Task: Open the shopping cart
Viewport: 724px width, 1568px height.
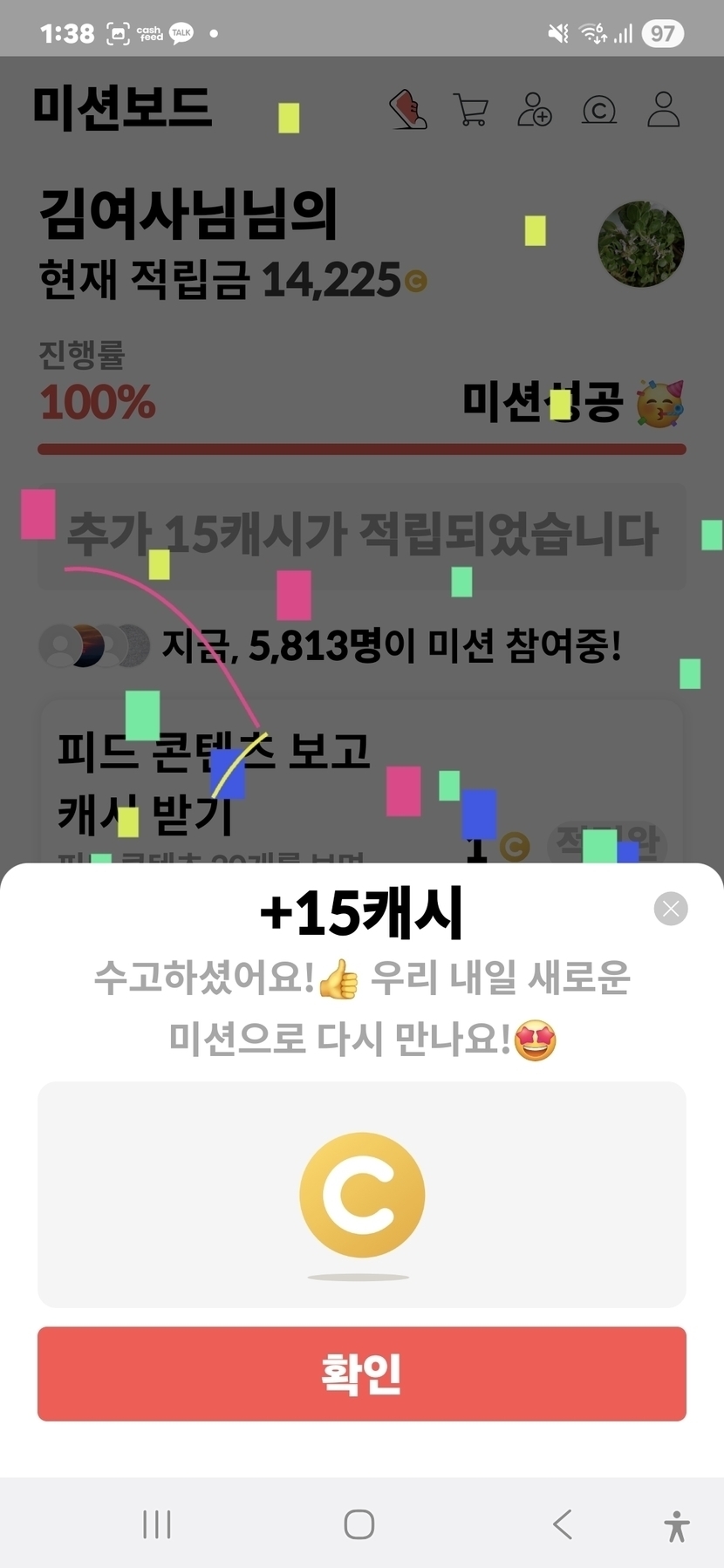Action: point(471,110)
